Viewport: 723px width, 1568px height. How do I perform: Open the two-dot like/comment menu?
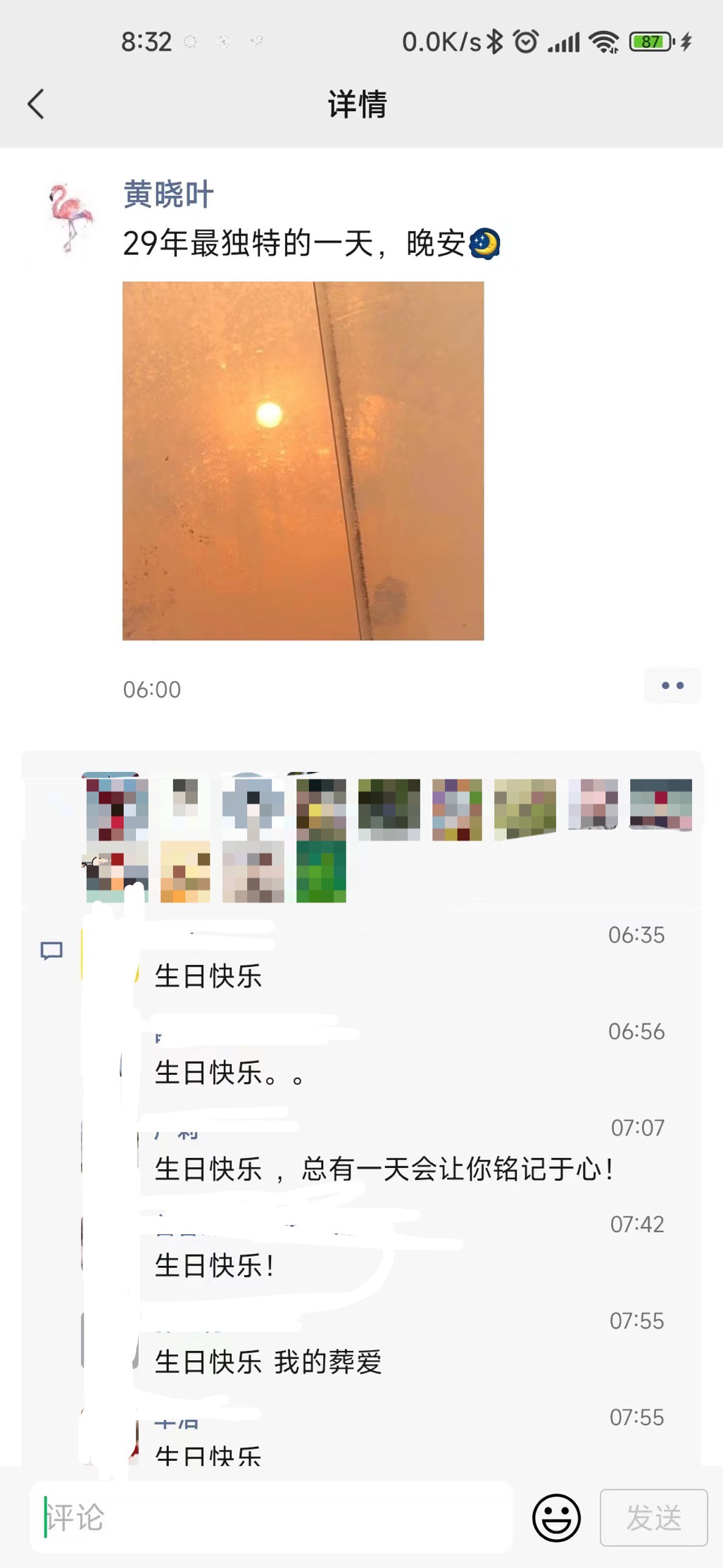coord(672,685)
